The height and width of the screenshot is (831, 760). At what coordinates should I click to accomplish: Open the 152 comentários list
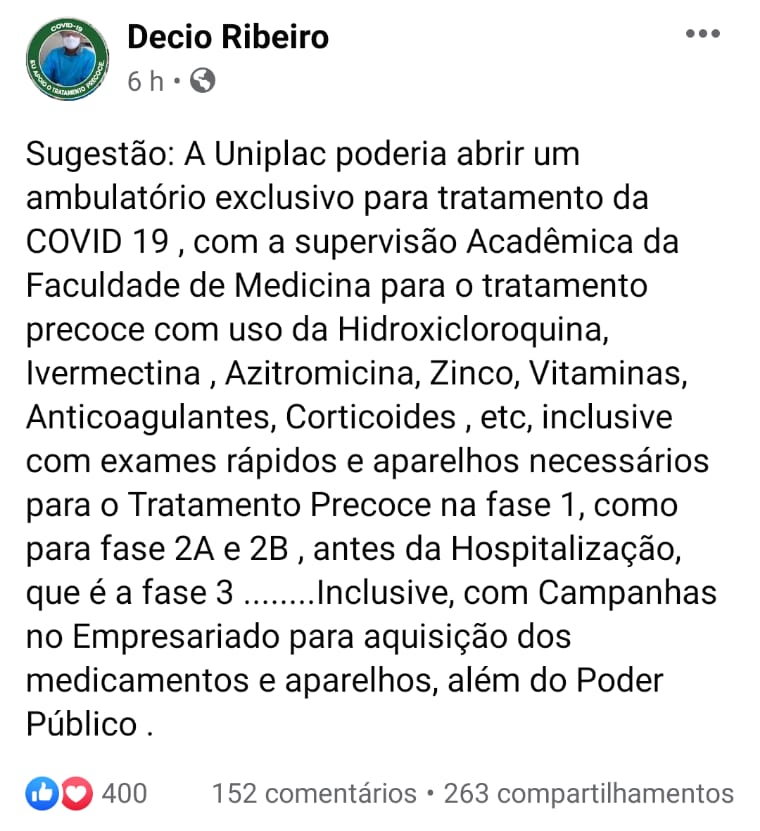coord(314,793)
